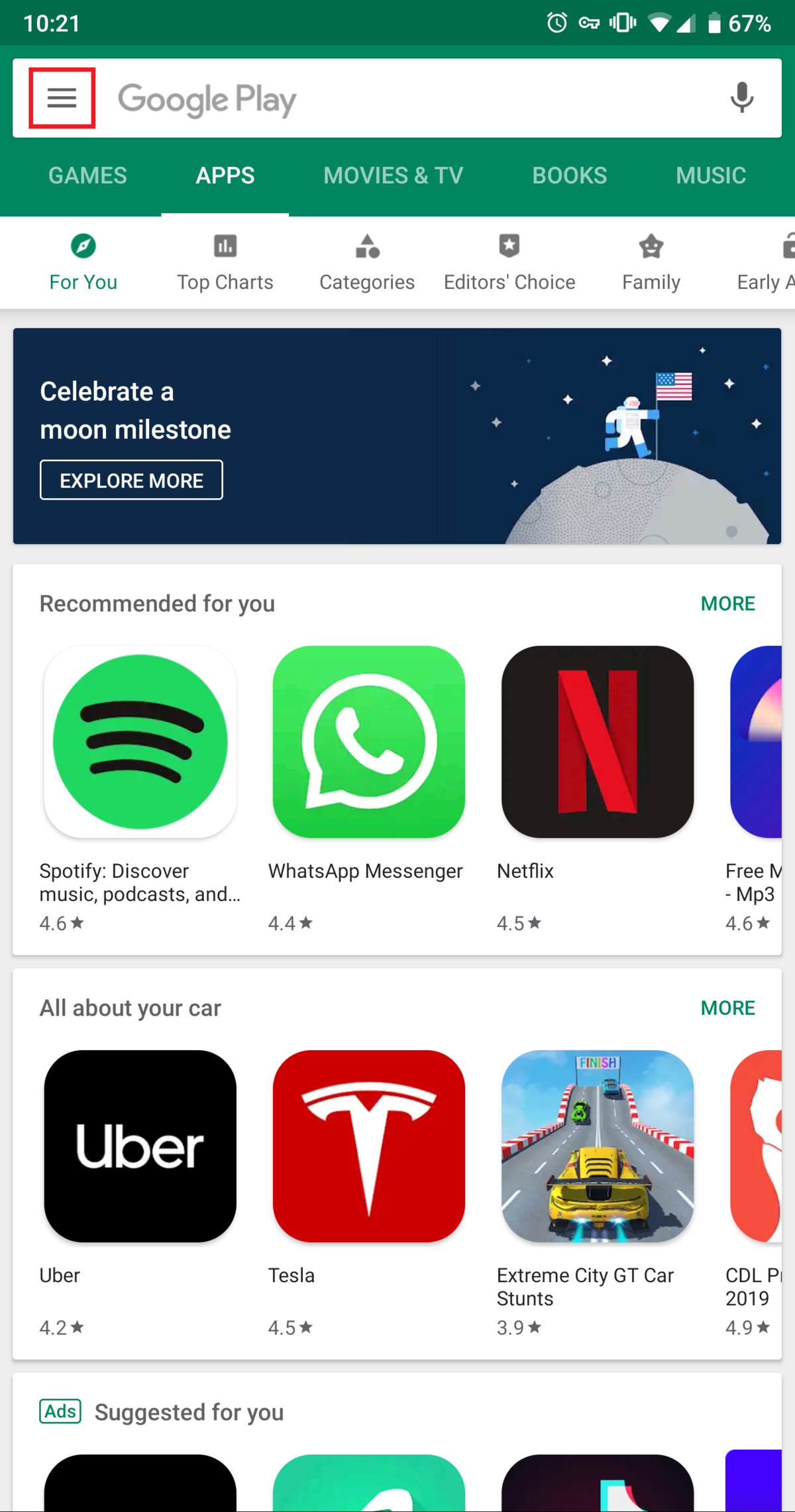View Editors' Choice apps
This screenshot has width=795, height=1512.
[x=509, y=263]
